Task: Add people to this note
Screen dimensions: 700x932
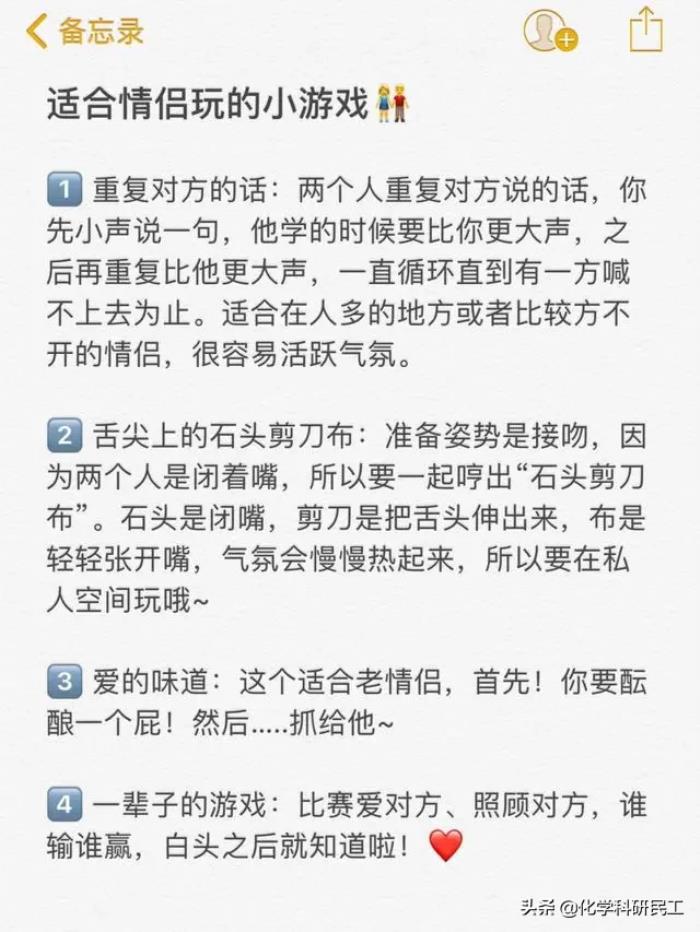Action: [x=549, y=30]
